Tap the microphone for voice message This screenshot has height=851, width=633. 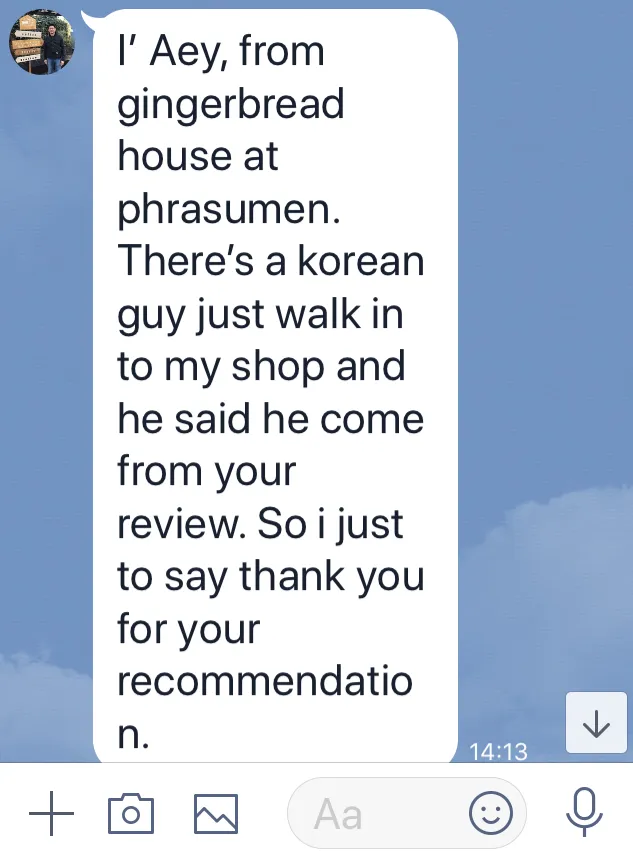pyautogui.click(x=584, y=812)
